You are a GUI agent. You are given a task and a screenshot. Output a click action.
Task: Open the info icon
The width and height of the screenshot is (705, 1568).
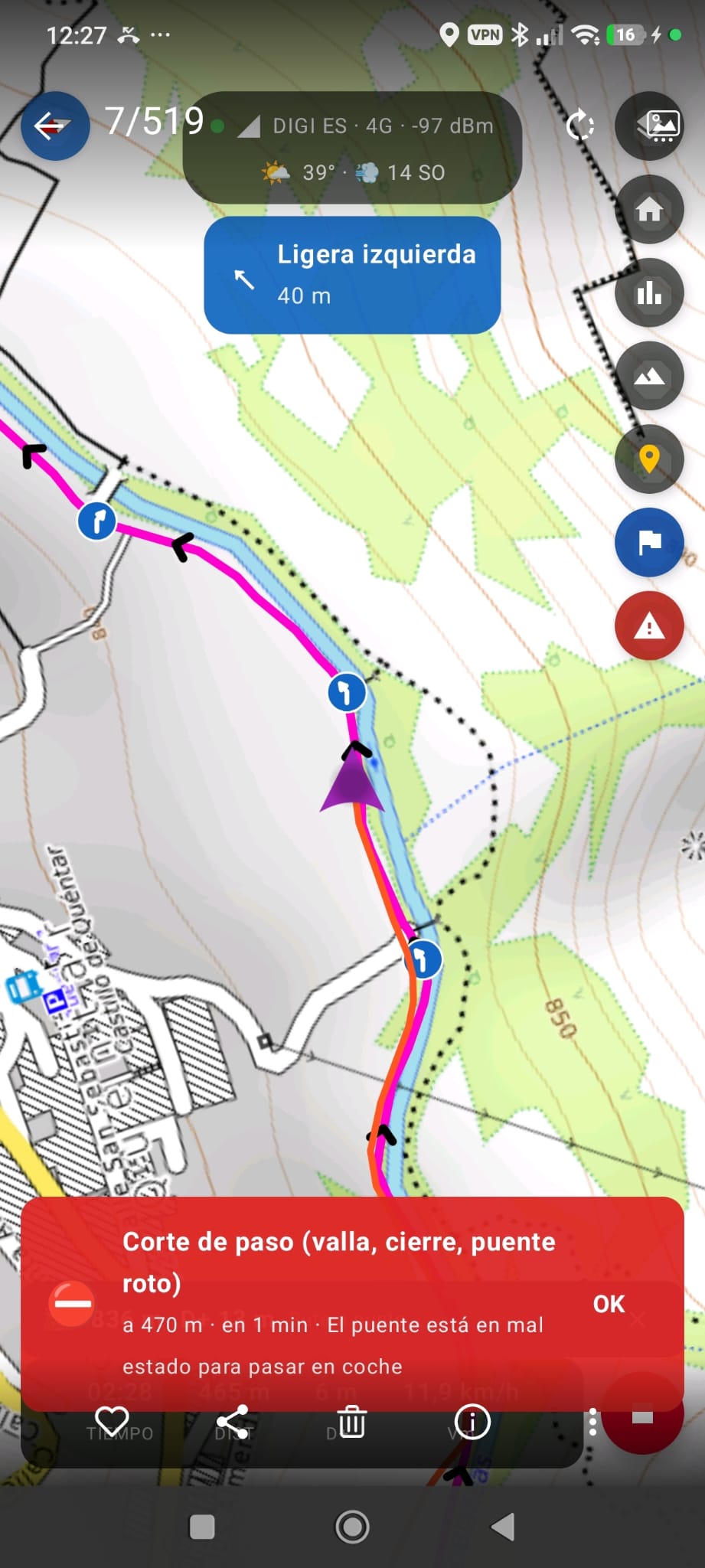472,1423
